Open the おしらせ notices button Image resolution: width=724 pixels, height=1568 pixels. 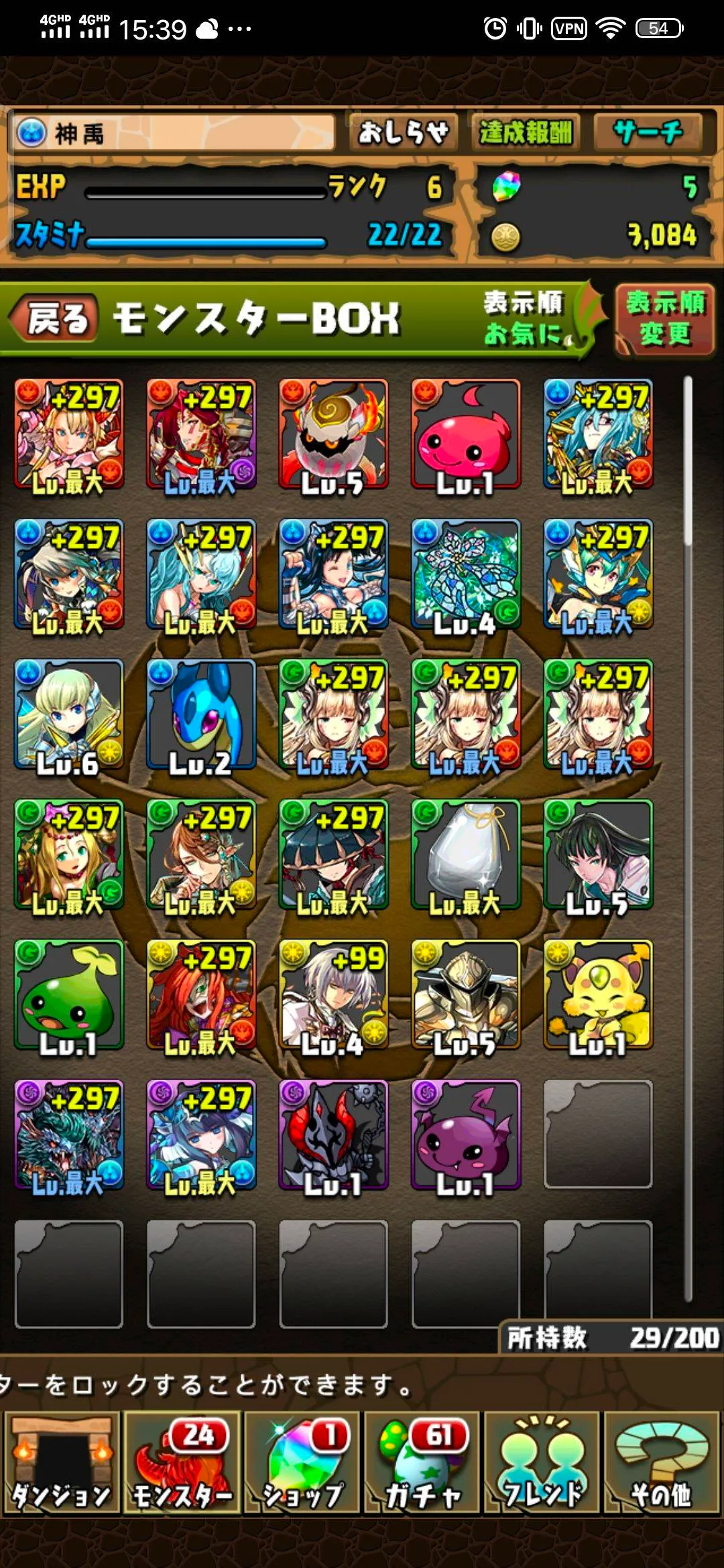tap(403, 132)
